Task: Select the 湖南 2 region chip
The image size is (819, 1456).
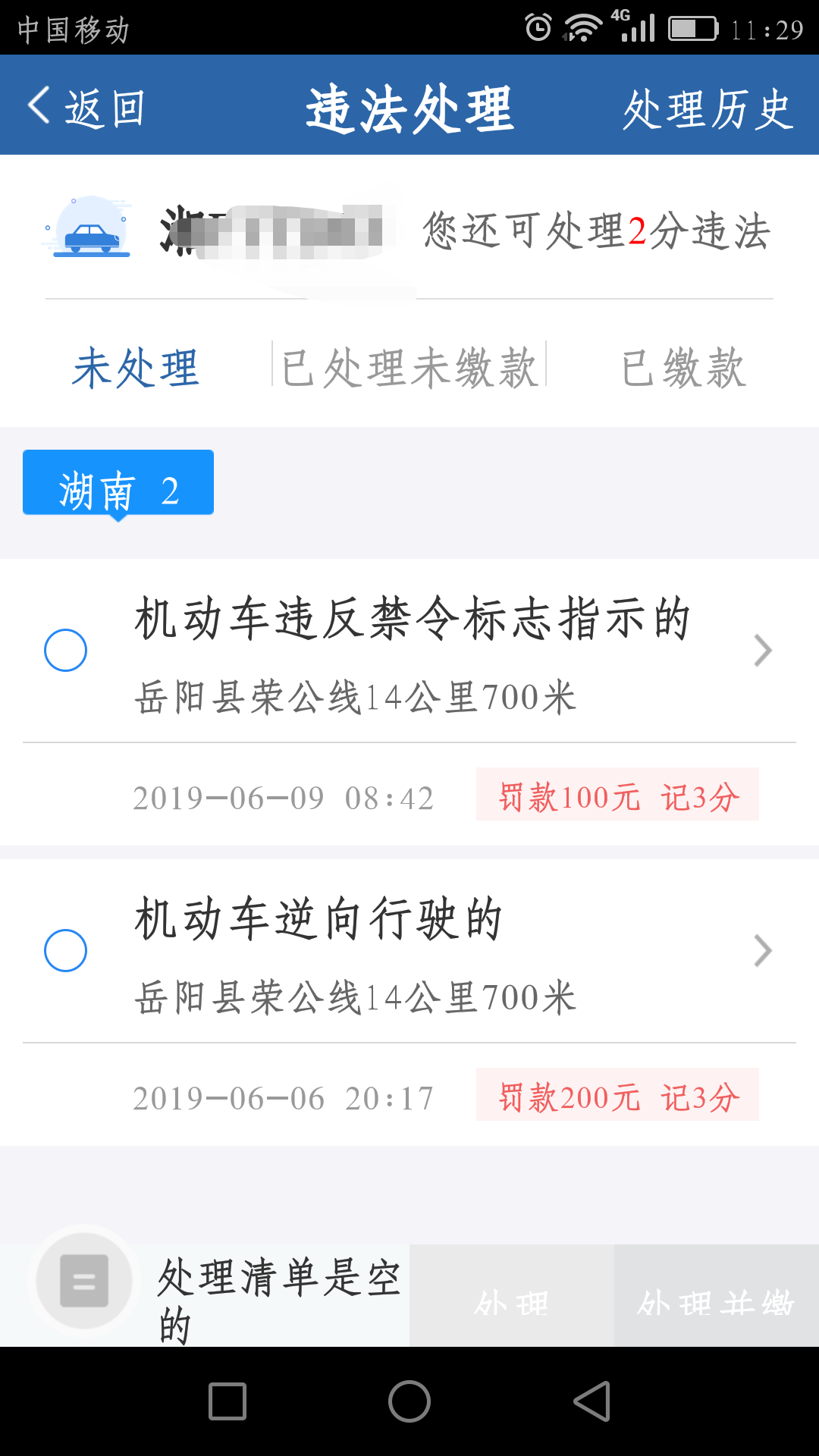Action: point(118,484)
